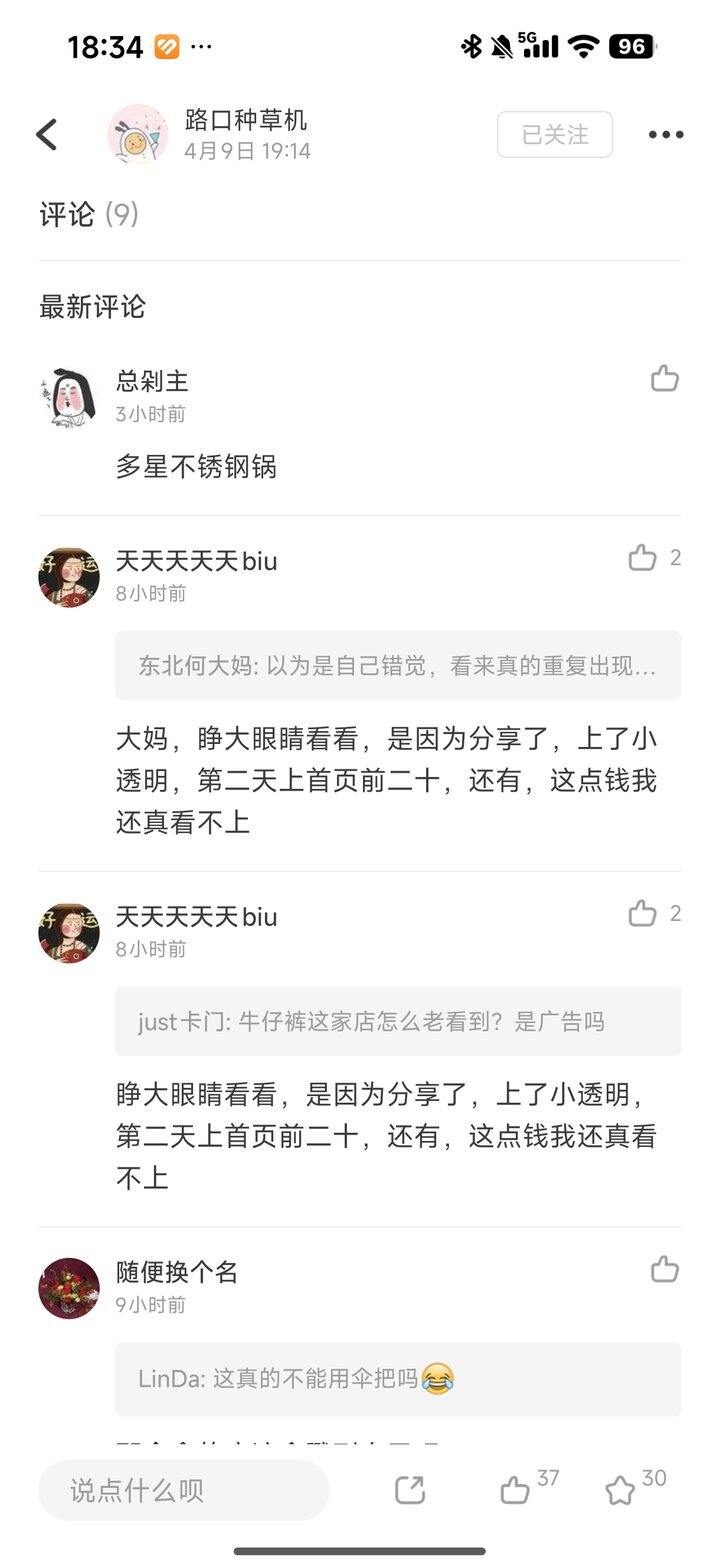Toggle follow status via 已关注 button
This screenshot has height=1567, width=720.
pos(554,133)
